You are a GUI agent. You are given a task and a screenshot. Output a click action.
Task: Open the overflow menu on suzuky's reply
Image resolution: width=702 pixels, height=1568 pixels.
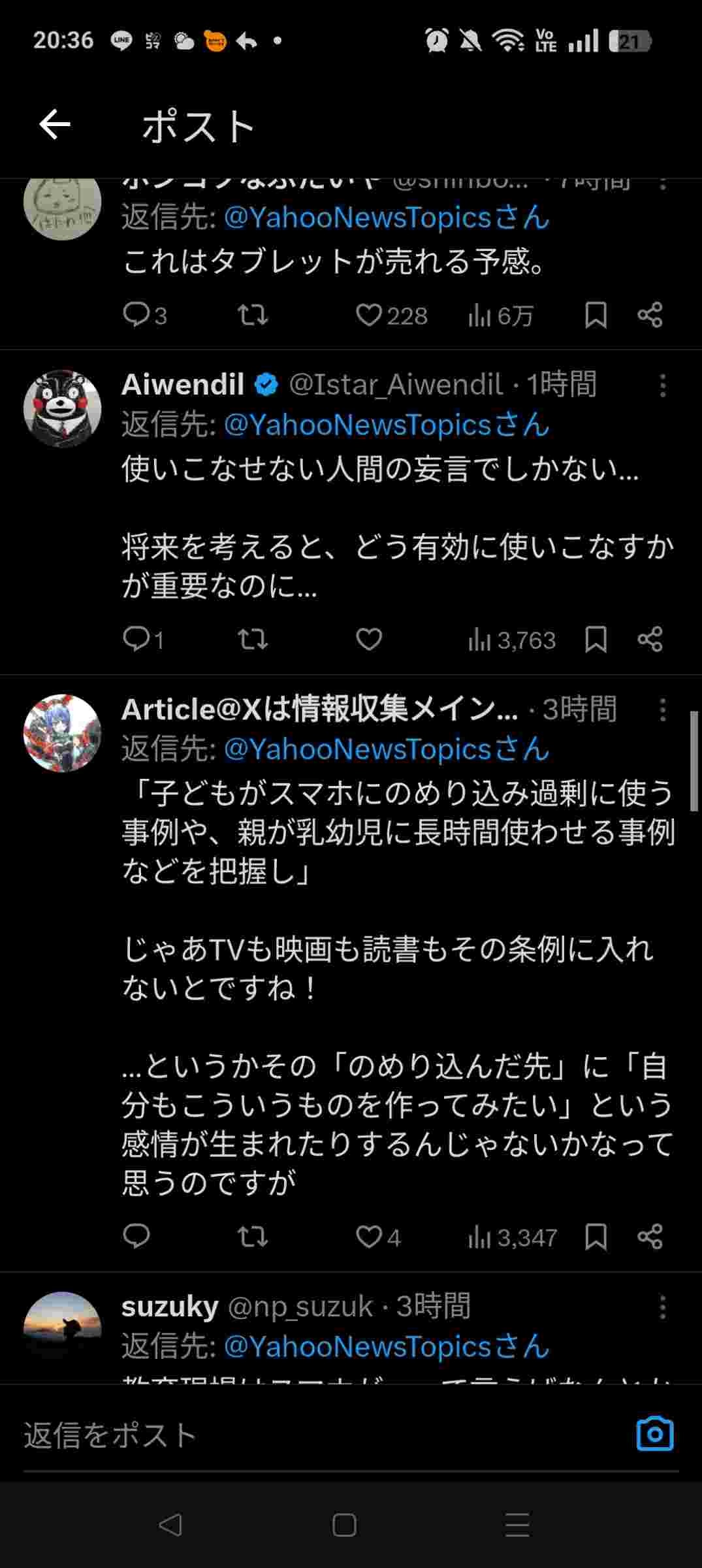coord(662,1307)
